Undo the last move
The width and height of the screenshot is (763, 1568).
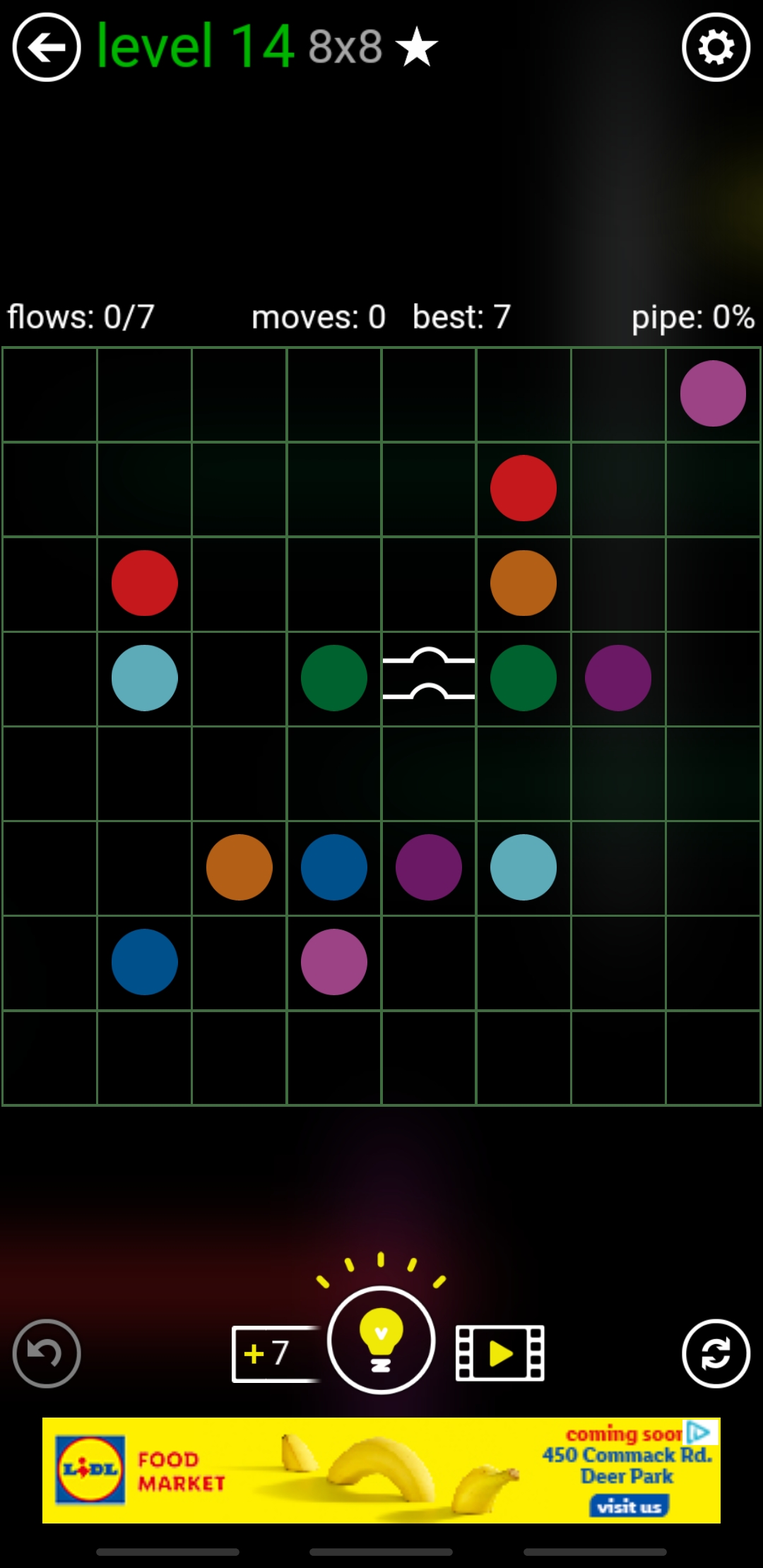click(x=47, y=1353)
